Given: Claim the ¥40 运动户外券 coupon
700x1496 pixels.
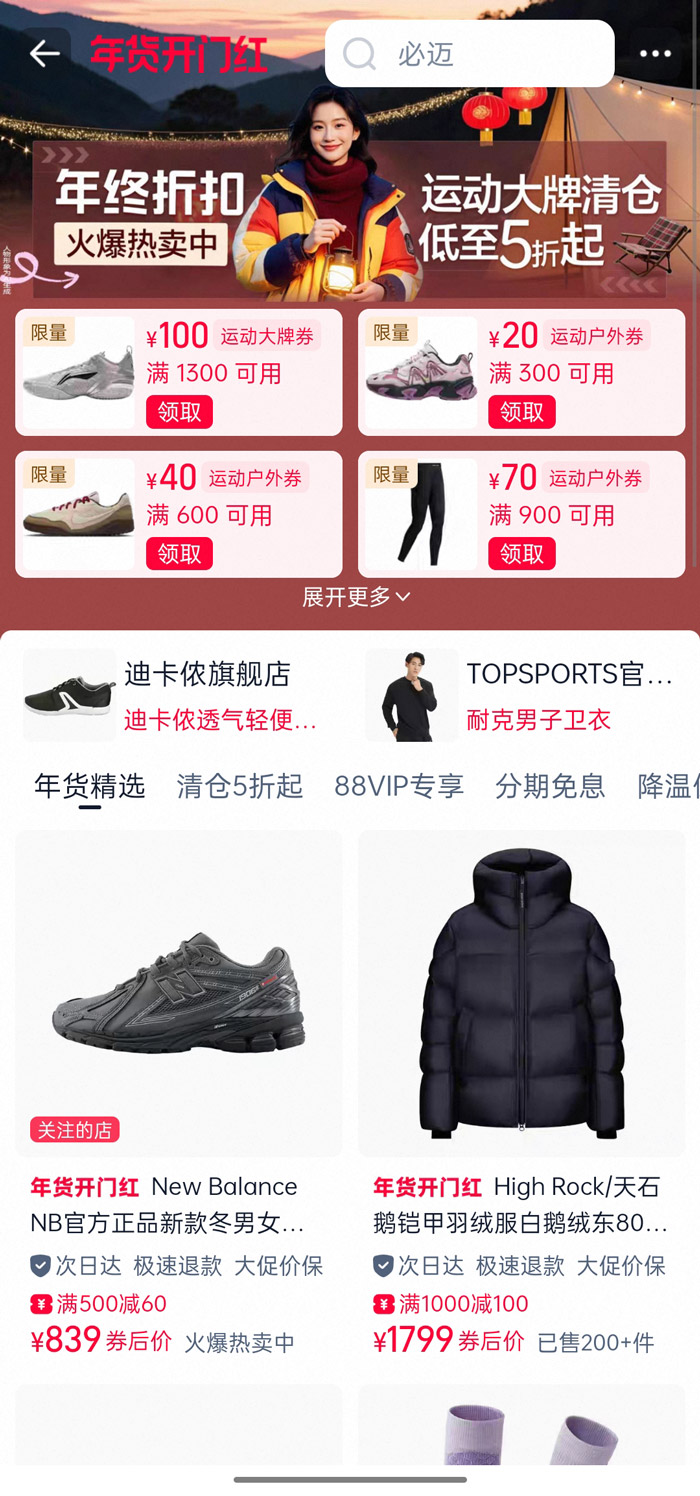Looking at the screenshot, I should click(x=179, y=554).
